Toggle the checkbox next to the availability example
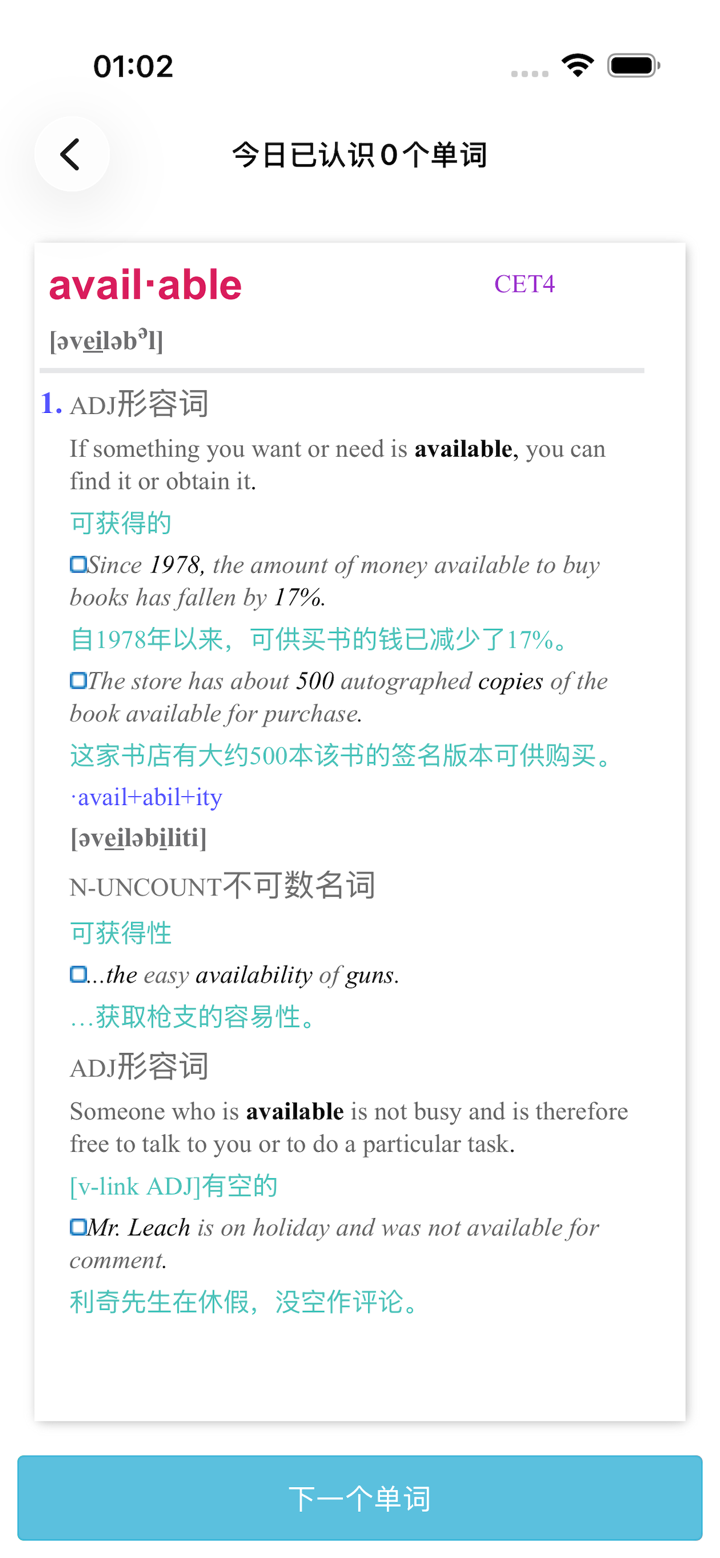 coord(77,972)
